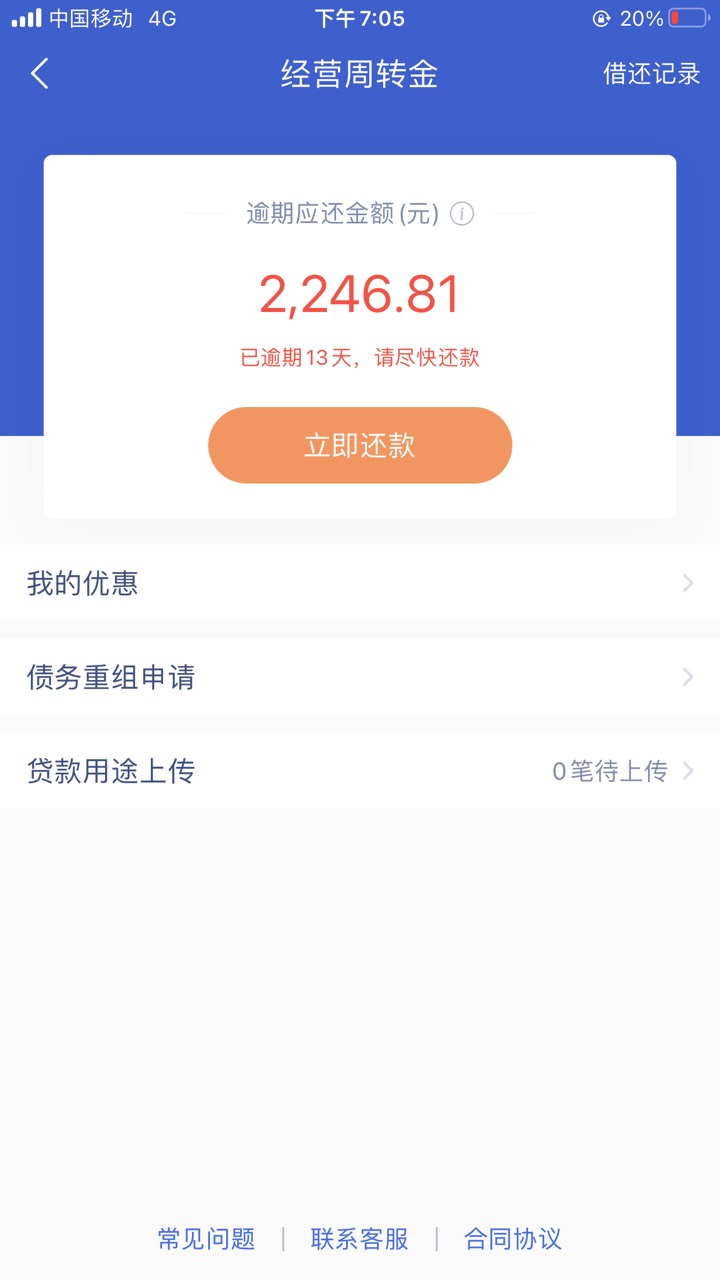Viewport: 720px width, 1280px height.
Task: Open 合同协议 link
Action: 513,1239
